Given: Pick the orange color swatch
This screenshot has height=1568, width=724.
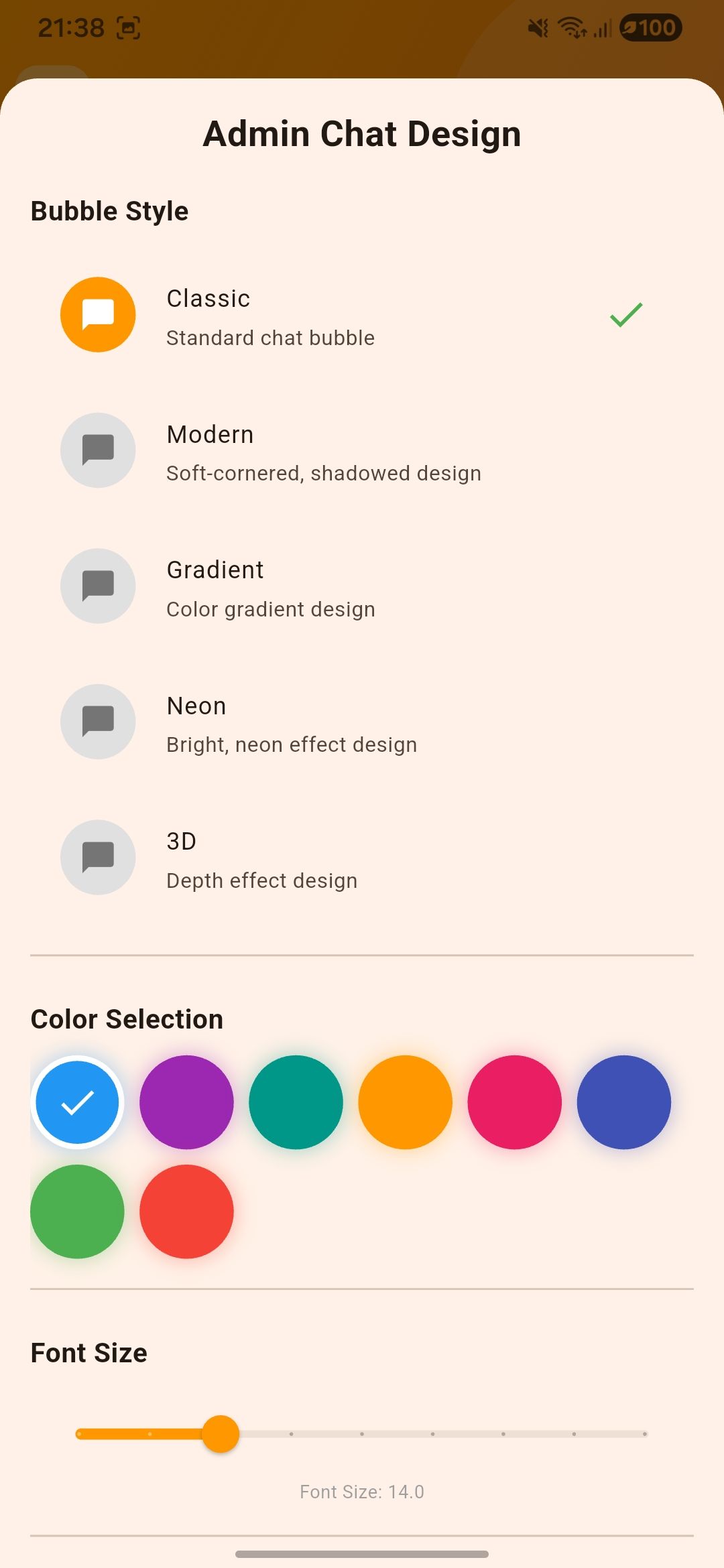Looking at the screenshot, I should tap(405, 1102).
